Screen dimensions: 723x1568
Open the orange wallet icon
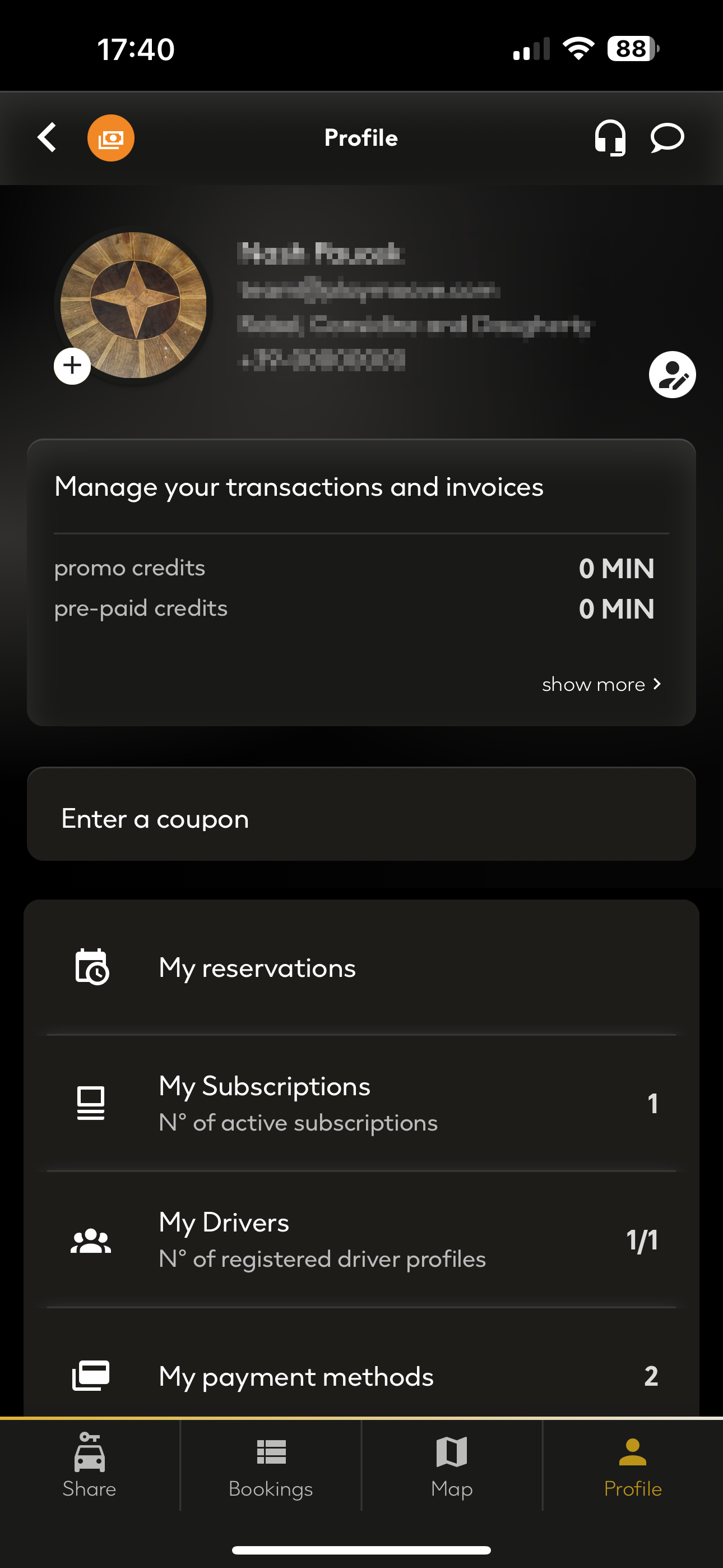tap(111, 138)
